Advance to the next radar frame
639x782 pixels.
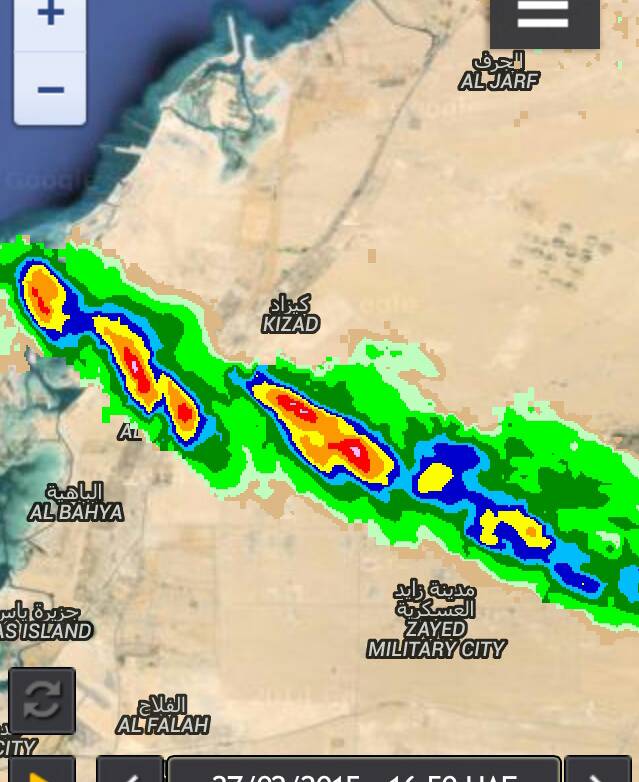tap(598, 773)
